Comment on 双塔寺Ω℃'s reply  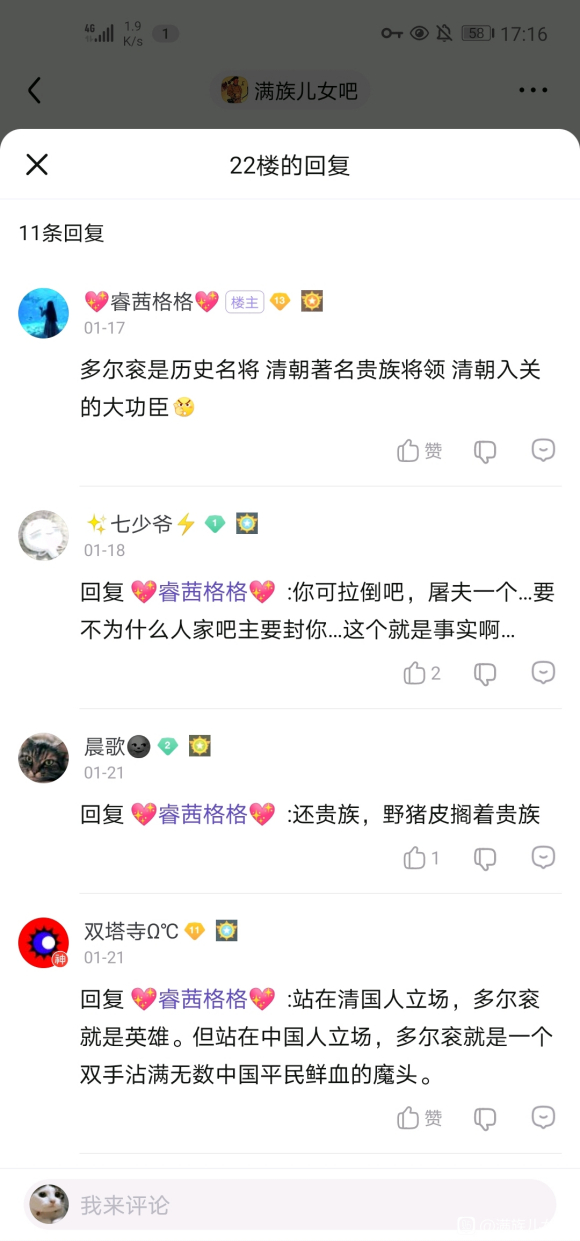coord(543,1117)
